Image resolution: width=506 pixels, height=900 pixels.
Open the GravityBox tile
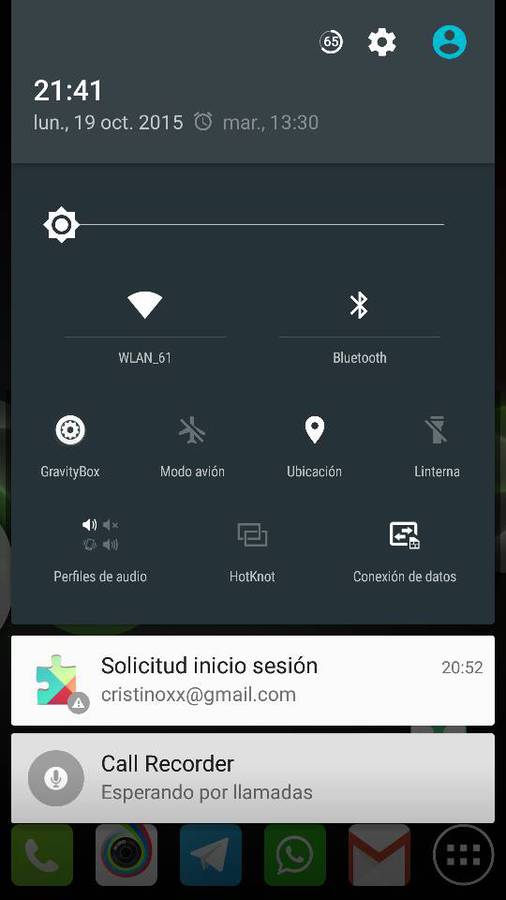[x=70, y=447]
